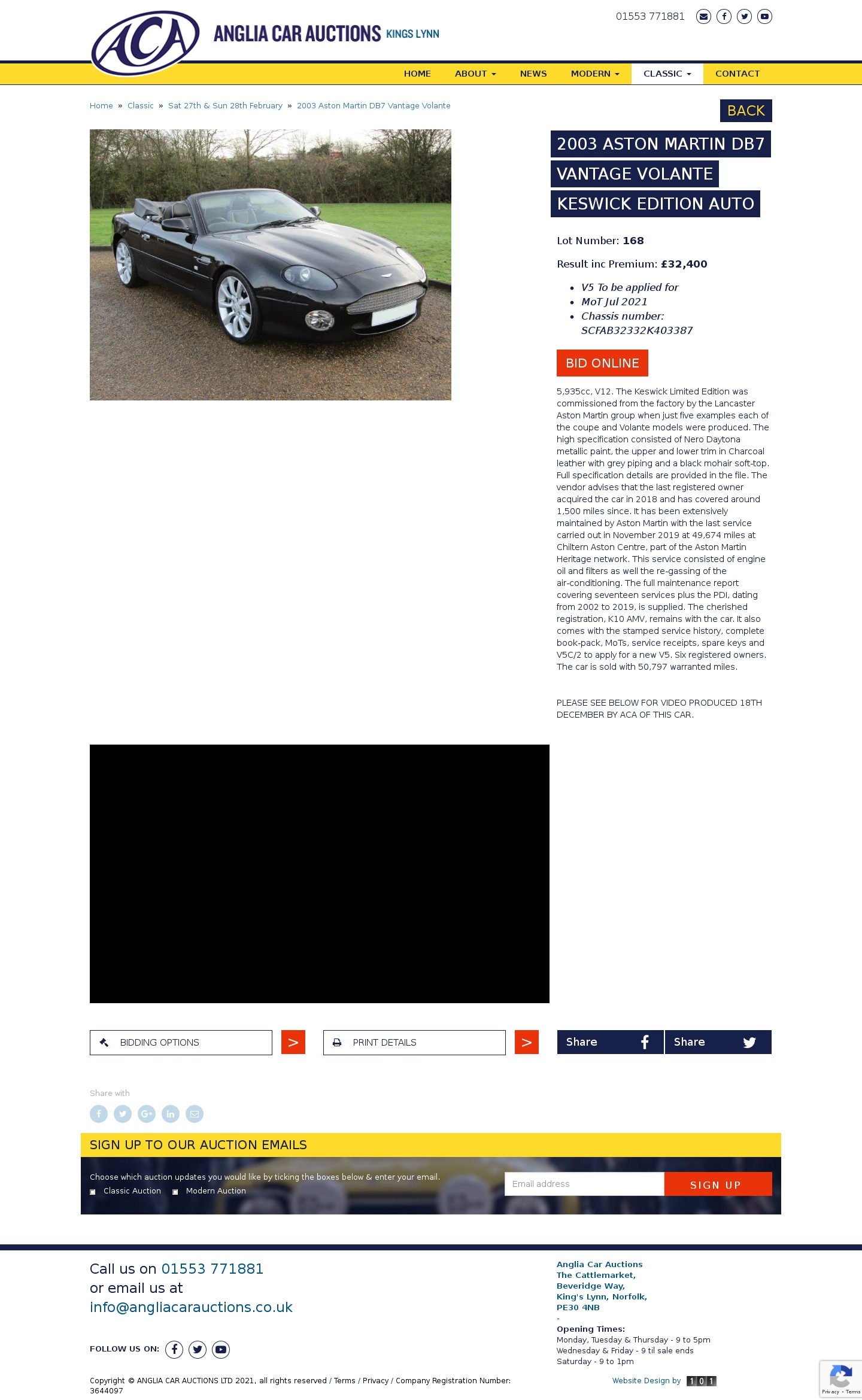Tap the BID ONLINE button
Viewport: 862px width, 1400px height.
coord(602,363)
